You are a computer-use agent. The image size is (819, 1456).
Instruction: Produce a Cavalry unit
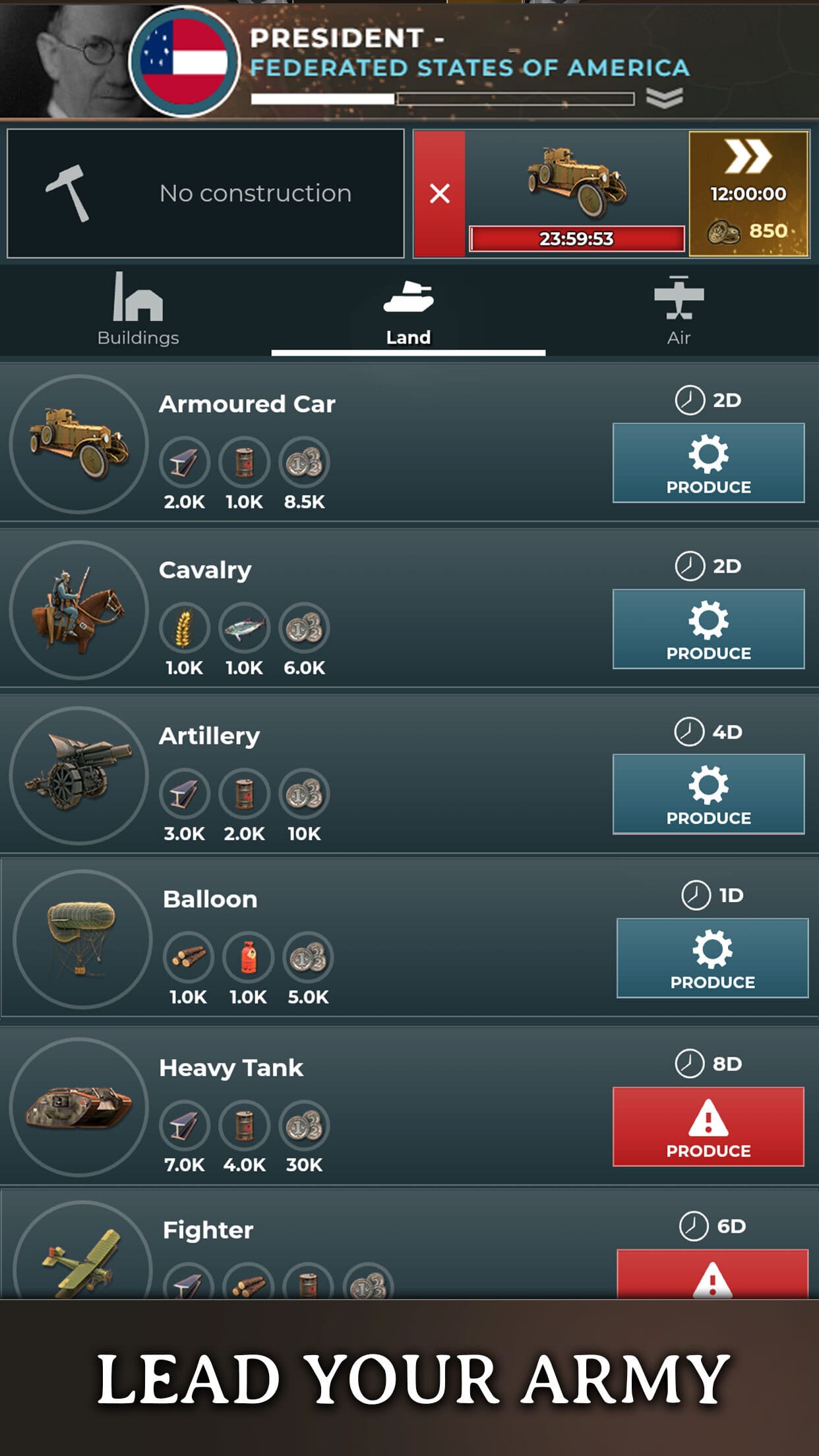(708, 628)
